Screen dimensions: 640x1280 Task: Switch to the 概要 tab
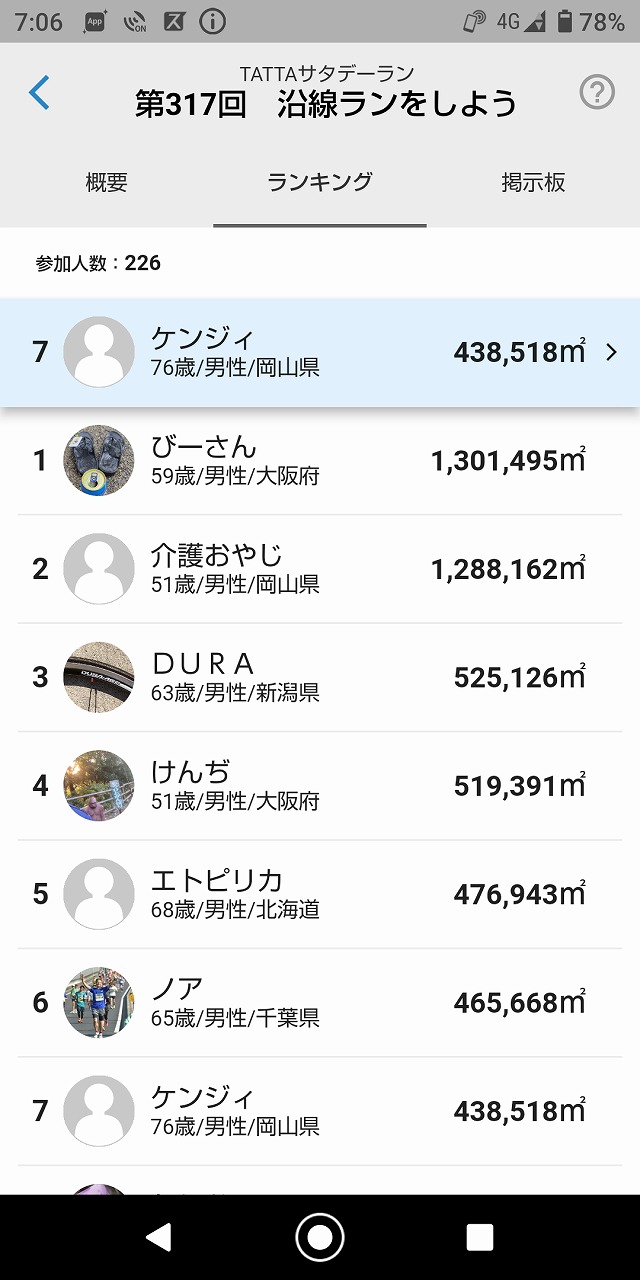pyautogui.click(x=107, y=183)
